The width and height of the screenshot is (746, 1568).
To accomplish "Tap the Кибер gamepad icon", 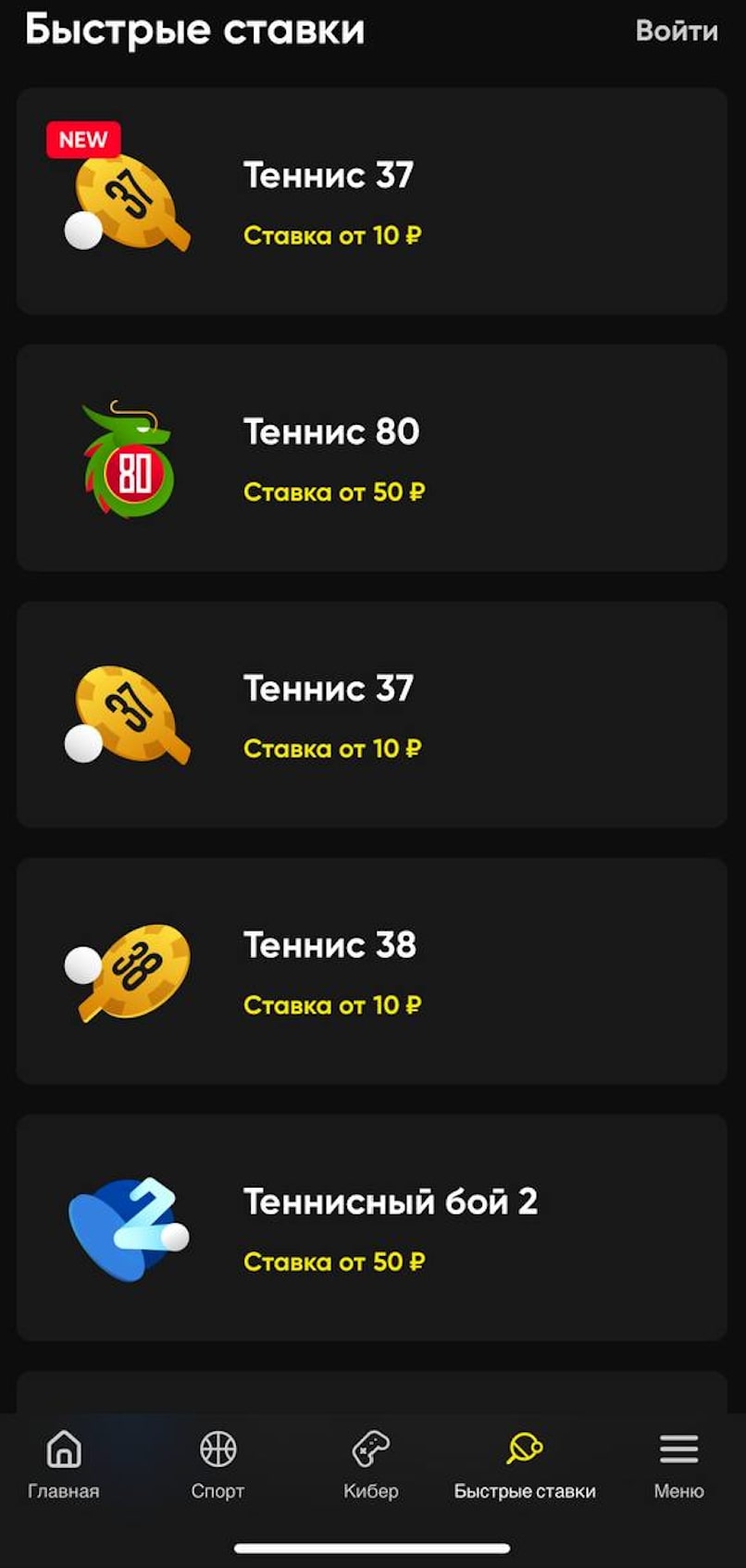I will click(371, 1449).
